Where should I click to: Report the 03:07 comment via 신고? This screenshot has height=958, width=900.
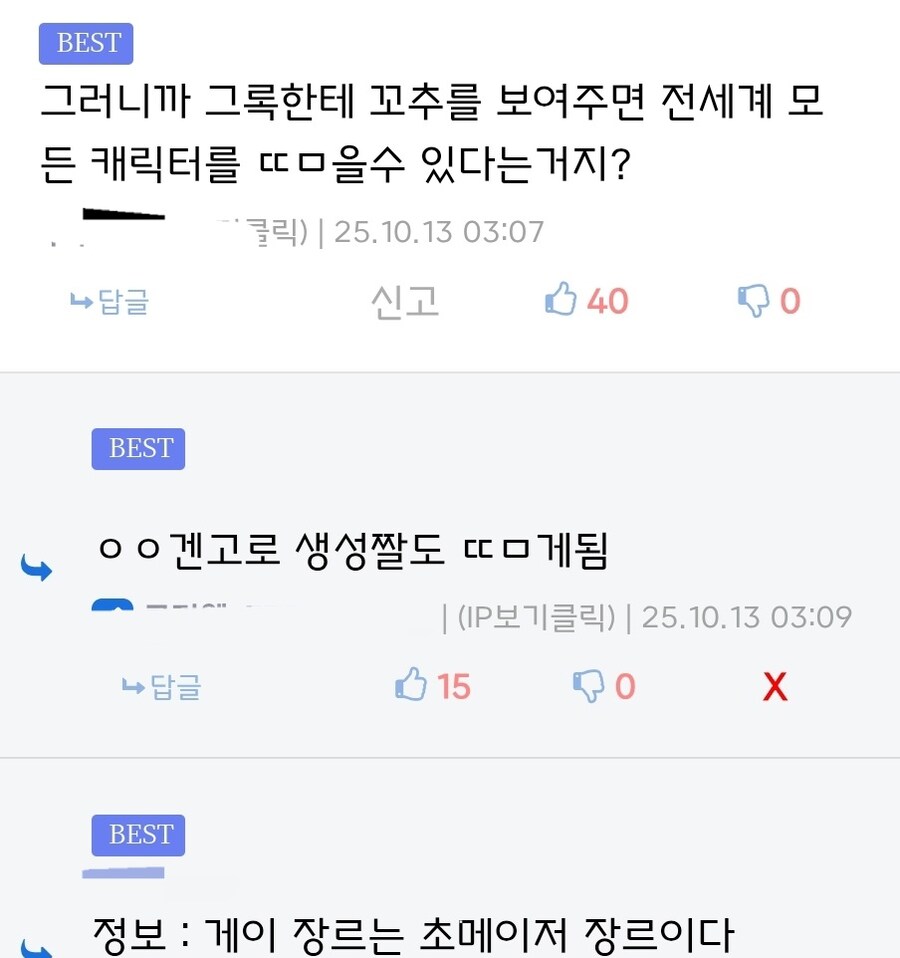coord(405,302)
